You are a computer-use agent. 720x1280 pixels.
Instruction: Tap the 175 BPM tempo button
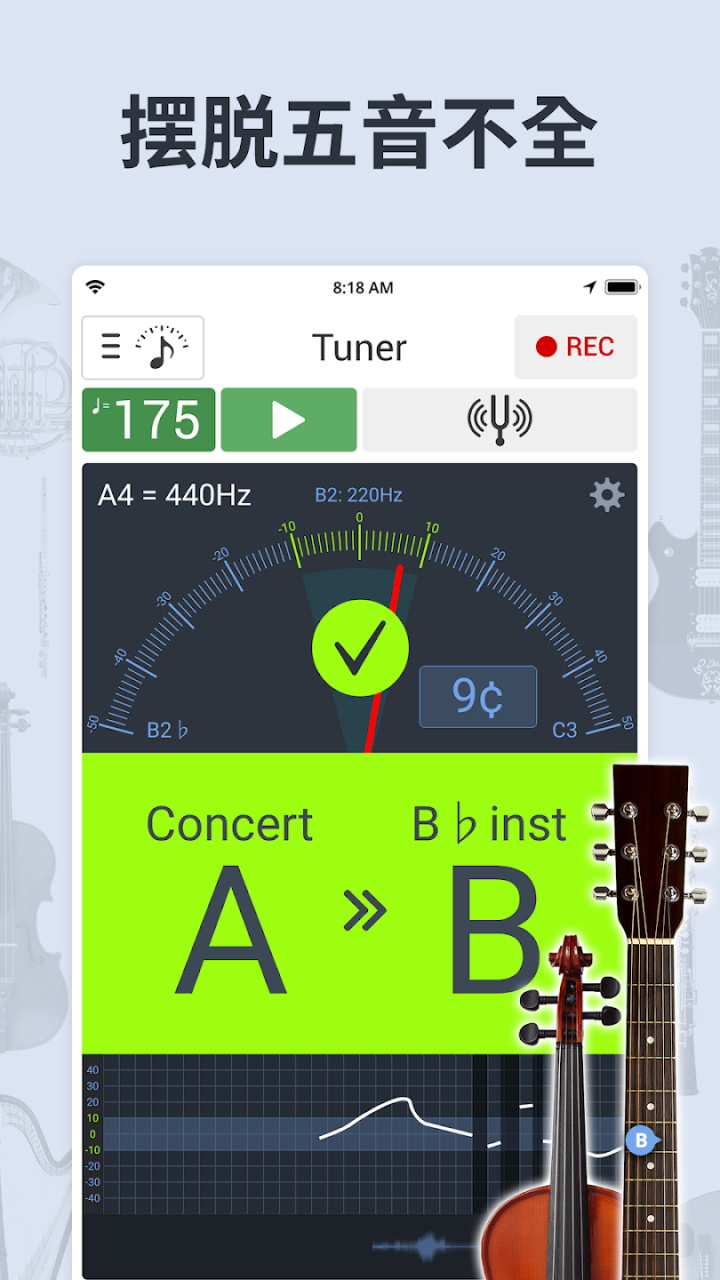[x=148, y=420]
